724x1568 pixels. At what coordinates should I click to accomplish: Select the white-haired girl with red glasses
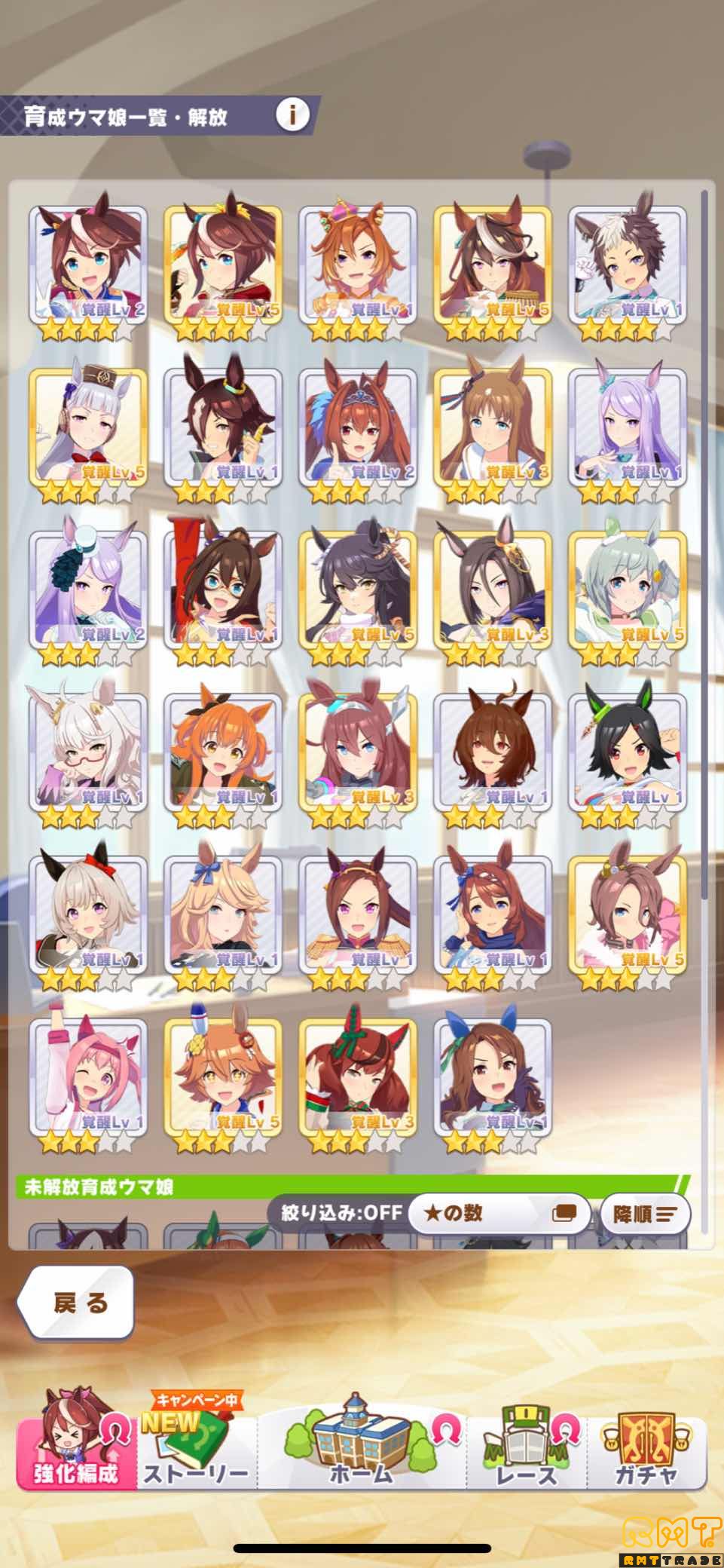[x=88, y=753]
